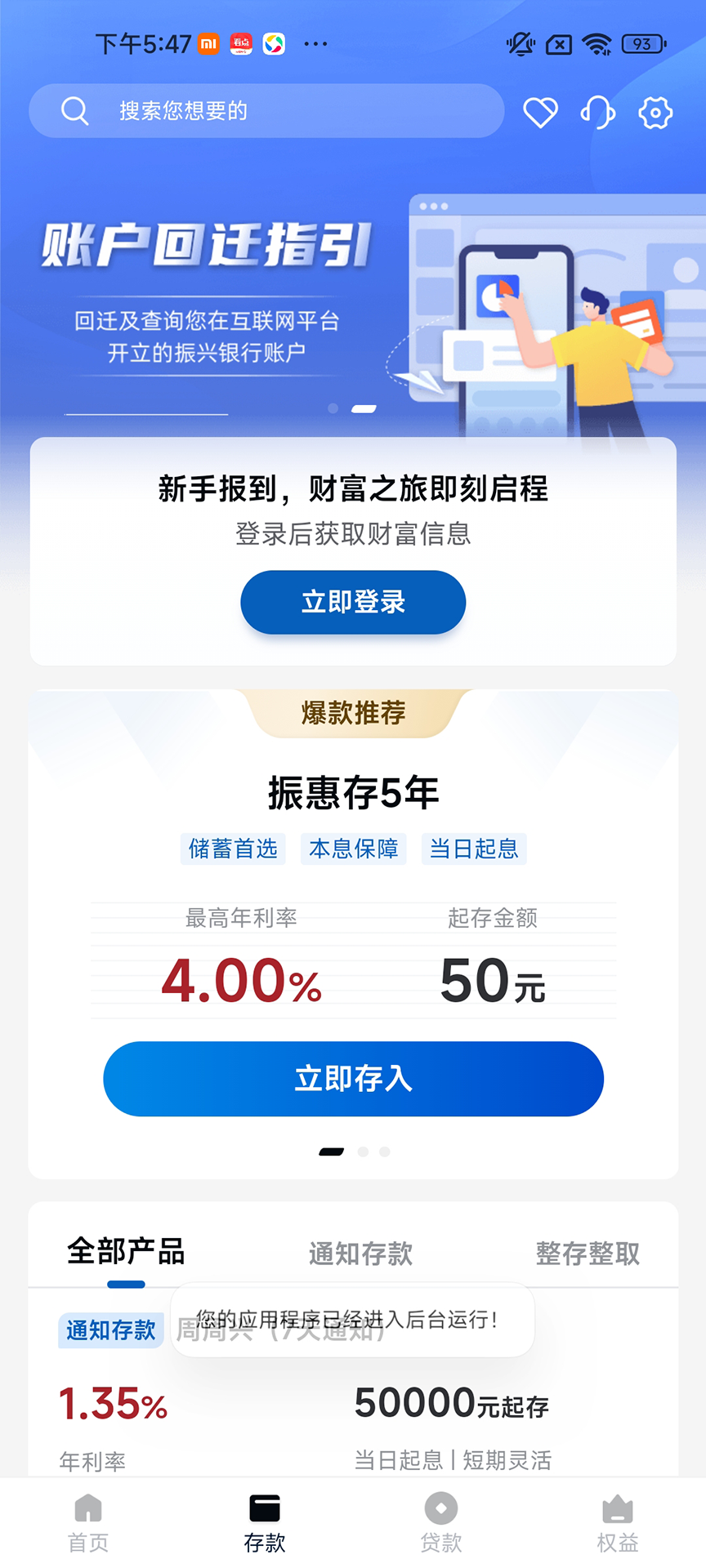Select the 存款 bottom tab
Screen dimensions: 706x1568
(x=265, y=1523)
